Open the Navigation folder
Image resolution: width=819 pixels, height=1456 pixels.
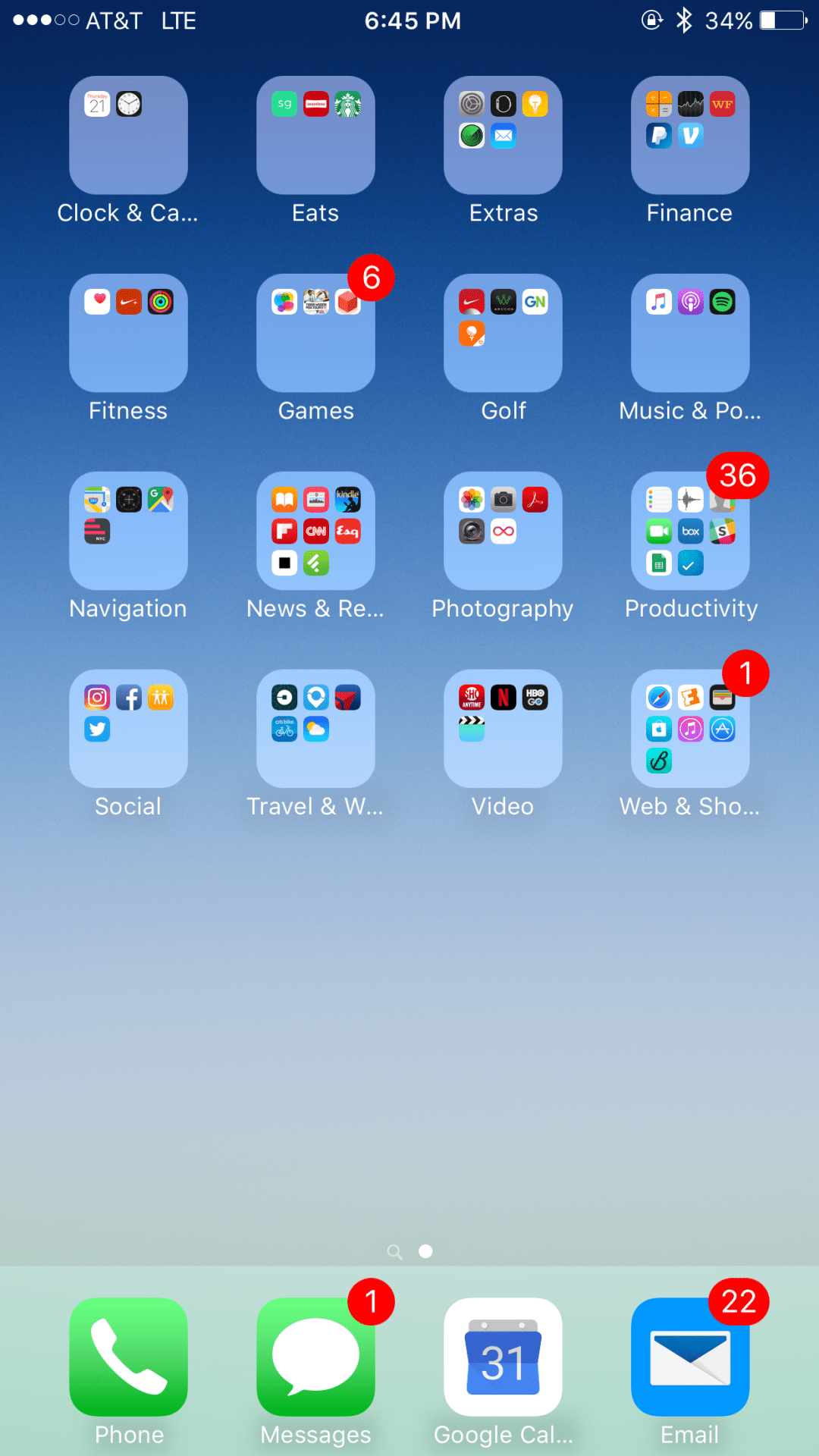[x=127, y=531]
